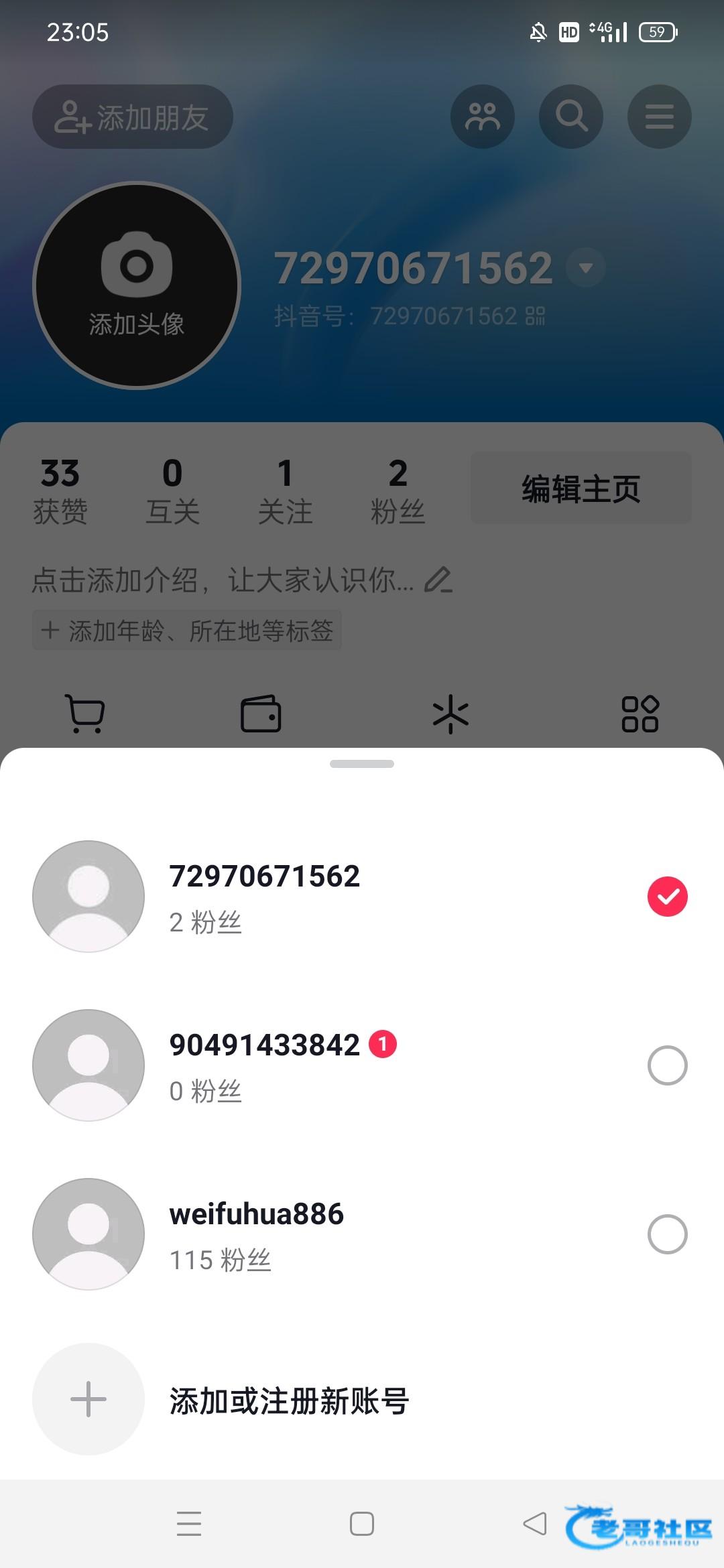Select the radio button beside 90491433842
The width and height of the screenshot is (724, 1568).
click(x=668, y=1065)
